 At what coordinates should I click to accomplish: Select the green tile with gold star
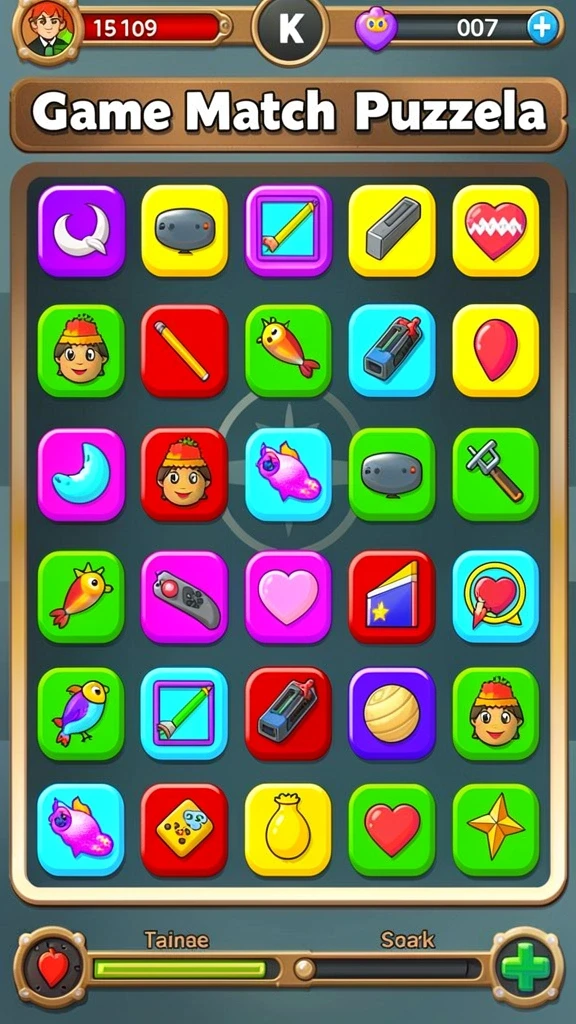pos(496,830)
